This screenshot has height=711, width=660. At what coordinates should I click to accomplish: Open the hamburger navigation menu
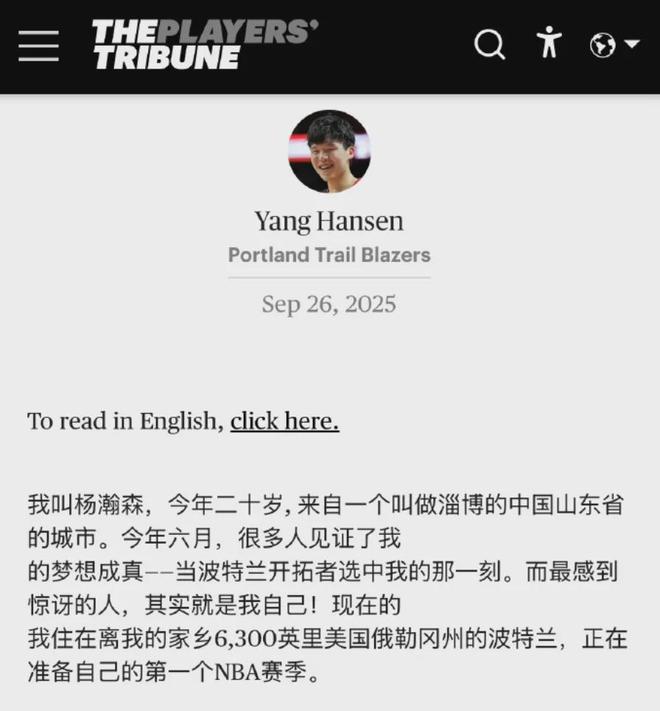[38, 45]
